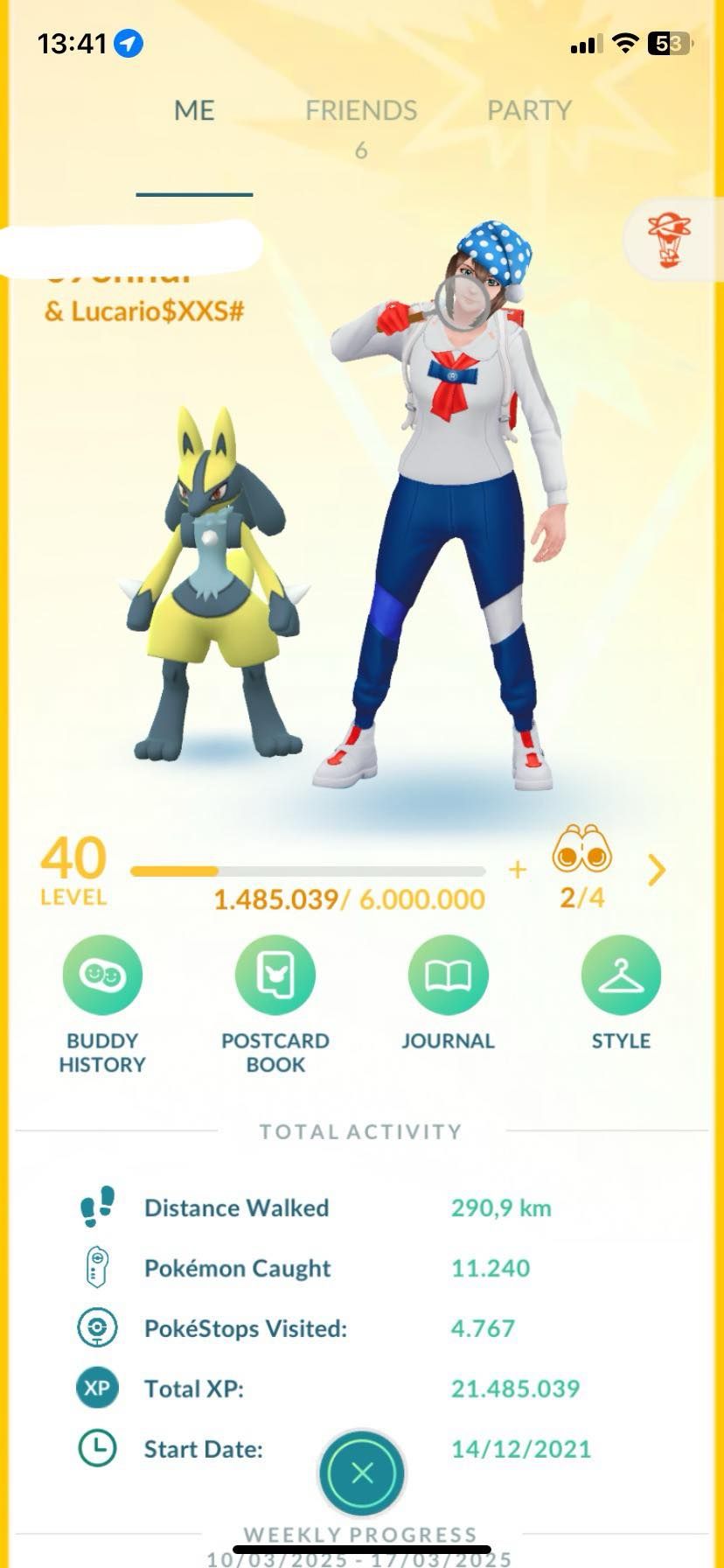Viewport: 724px width, 1568px height.
Task: Switch to the Friends tab
Action: 361,111
